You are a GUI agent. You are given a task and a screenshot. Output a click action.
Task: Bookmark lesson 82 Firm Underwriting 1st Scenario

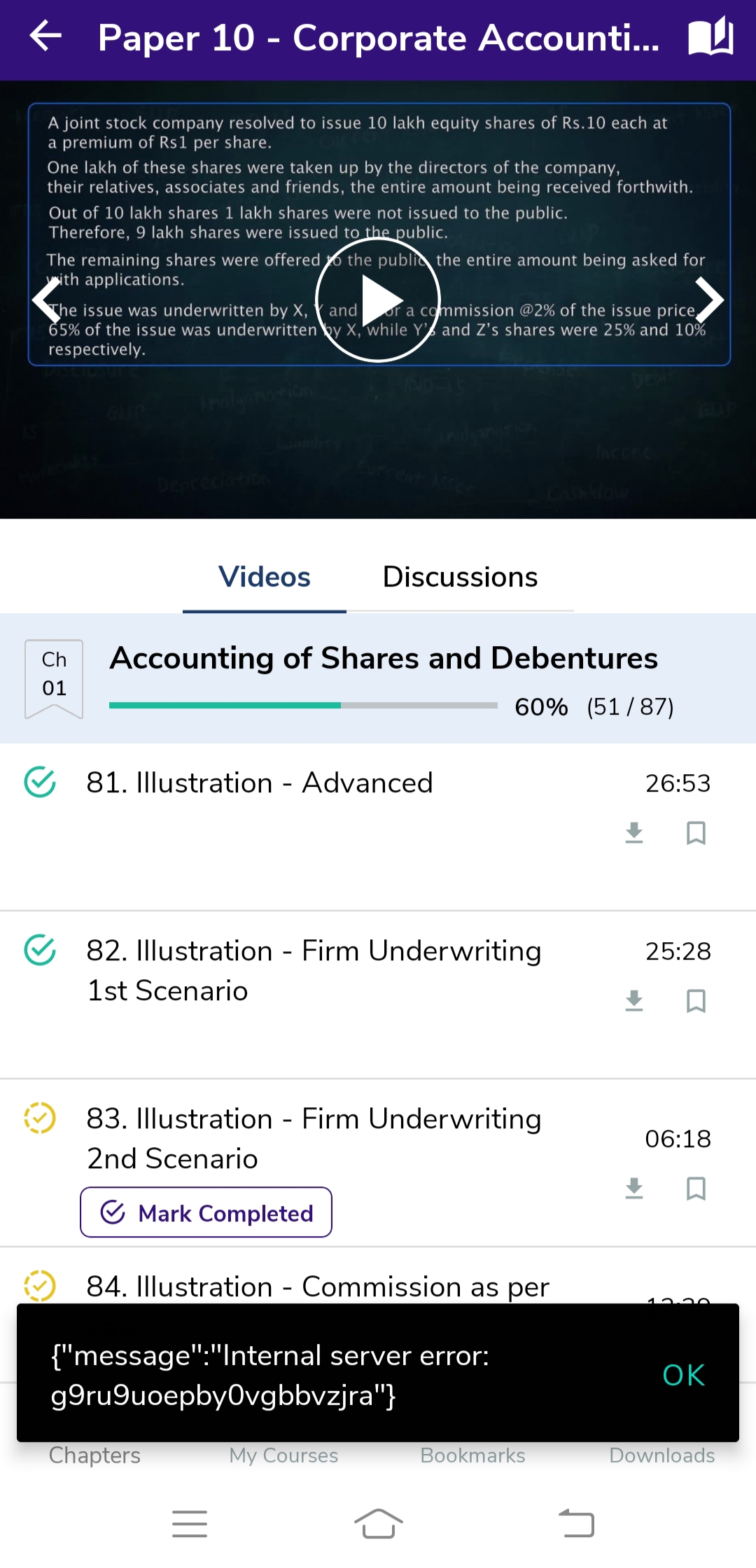click(x=696, y=1001)
